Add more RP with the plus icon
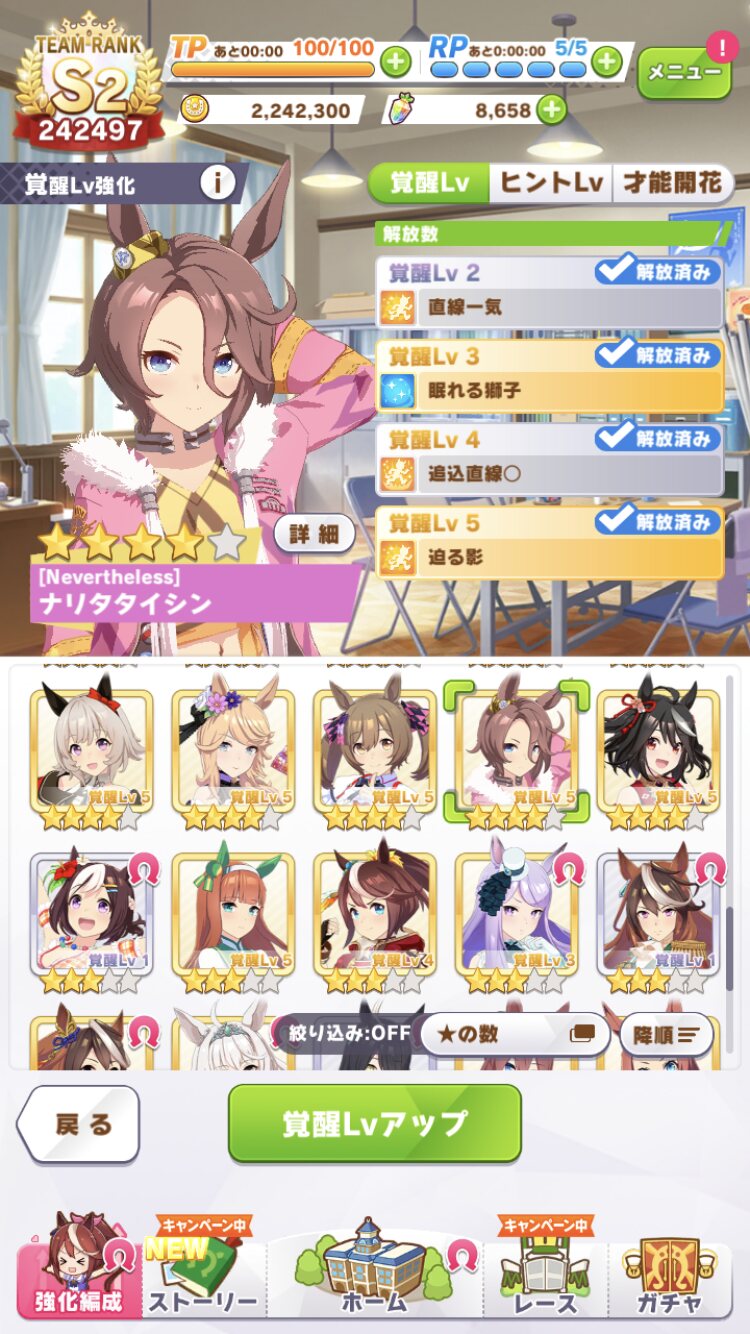 606,62
